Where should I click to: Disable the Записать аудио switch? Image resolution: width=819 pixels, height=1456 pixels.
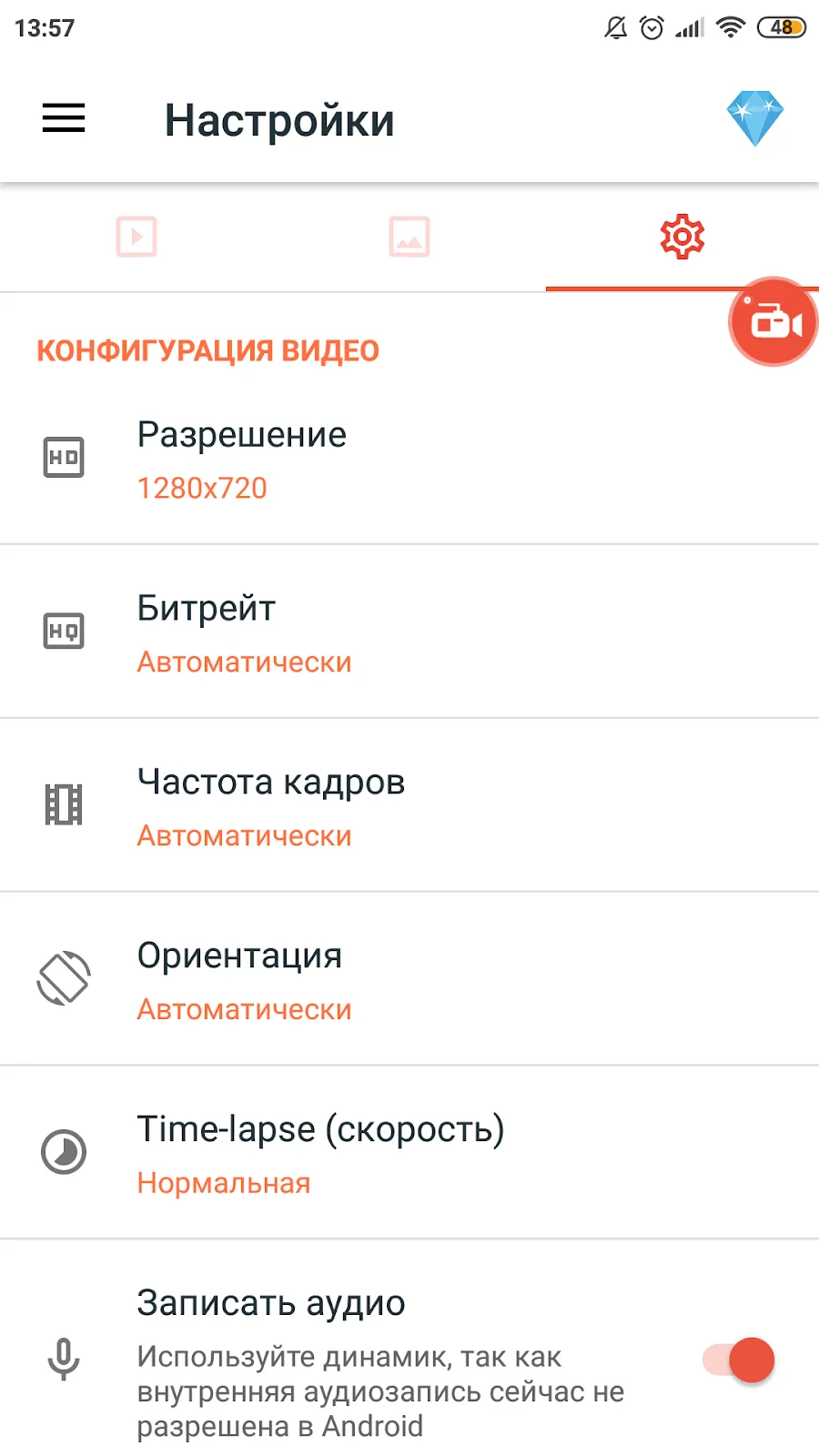coord(739,1360)
